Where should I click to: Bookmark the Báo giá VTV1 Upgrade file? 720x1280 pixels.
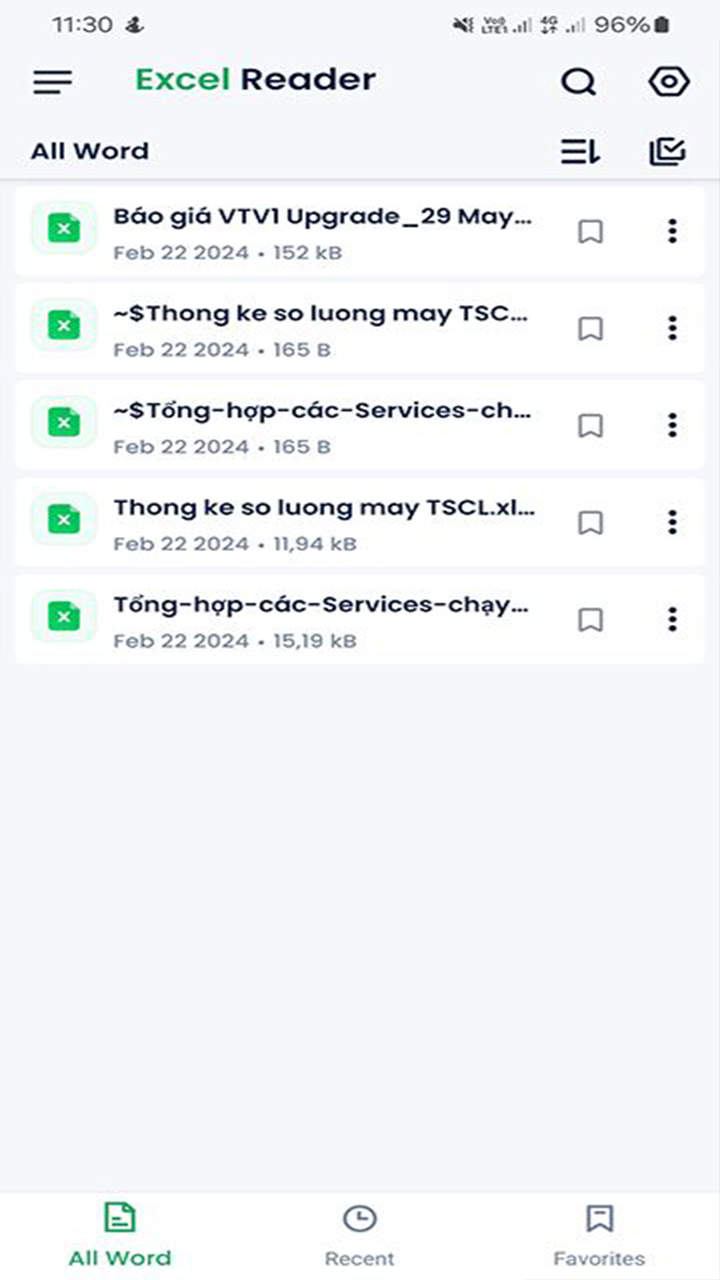[591, 232]
